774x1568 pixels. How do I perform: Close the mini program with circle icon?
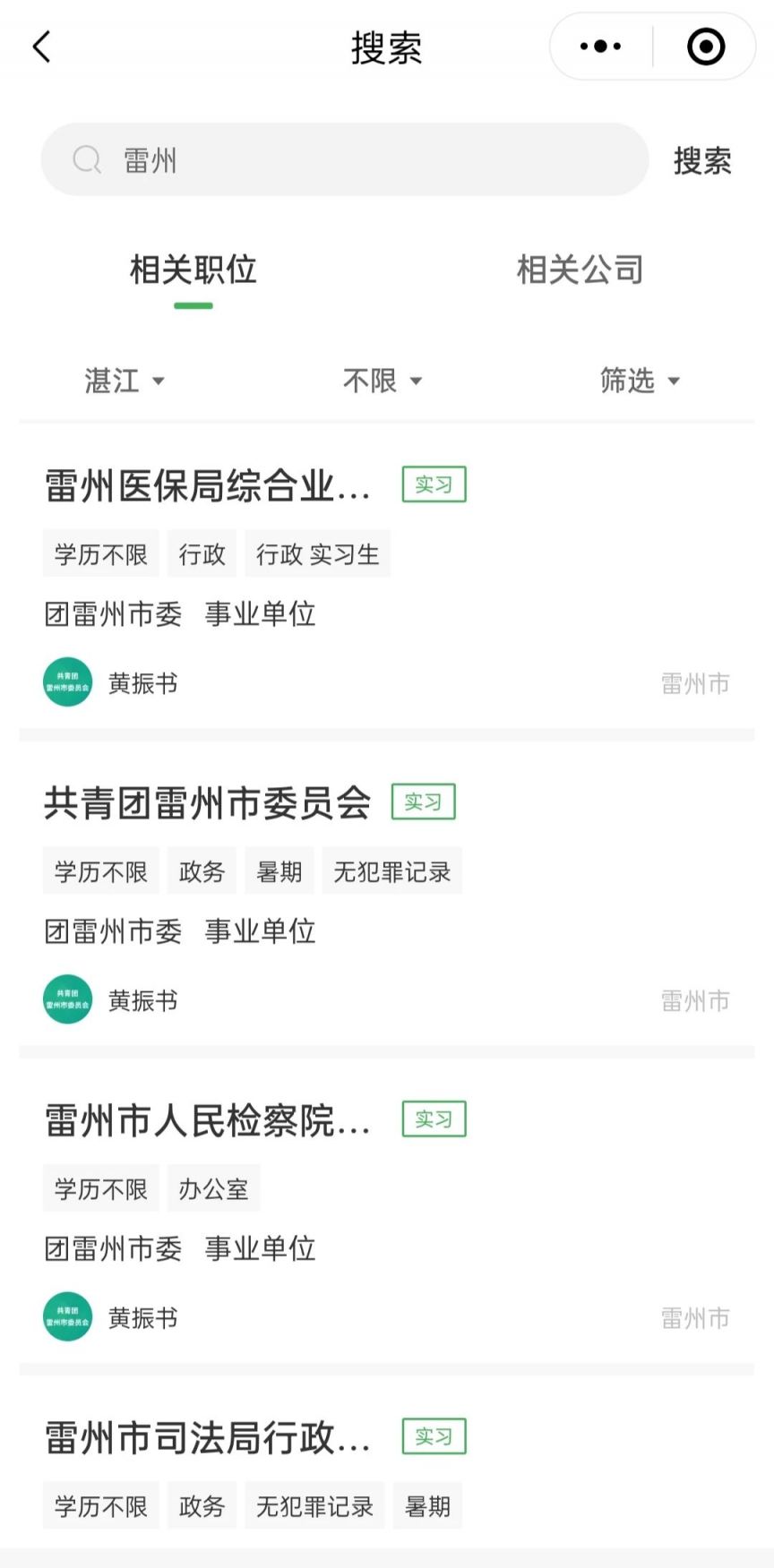point(705,47)
